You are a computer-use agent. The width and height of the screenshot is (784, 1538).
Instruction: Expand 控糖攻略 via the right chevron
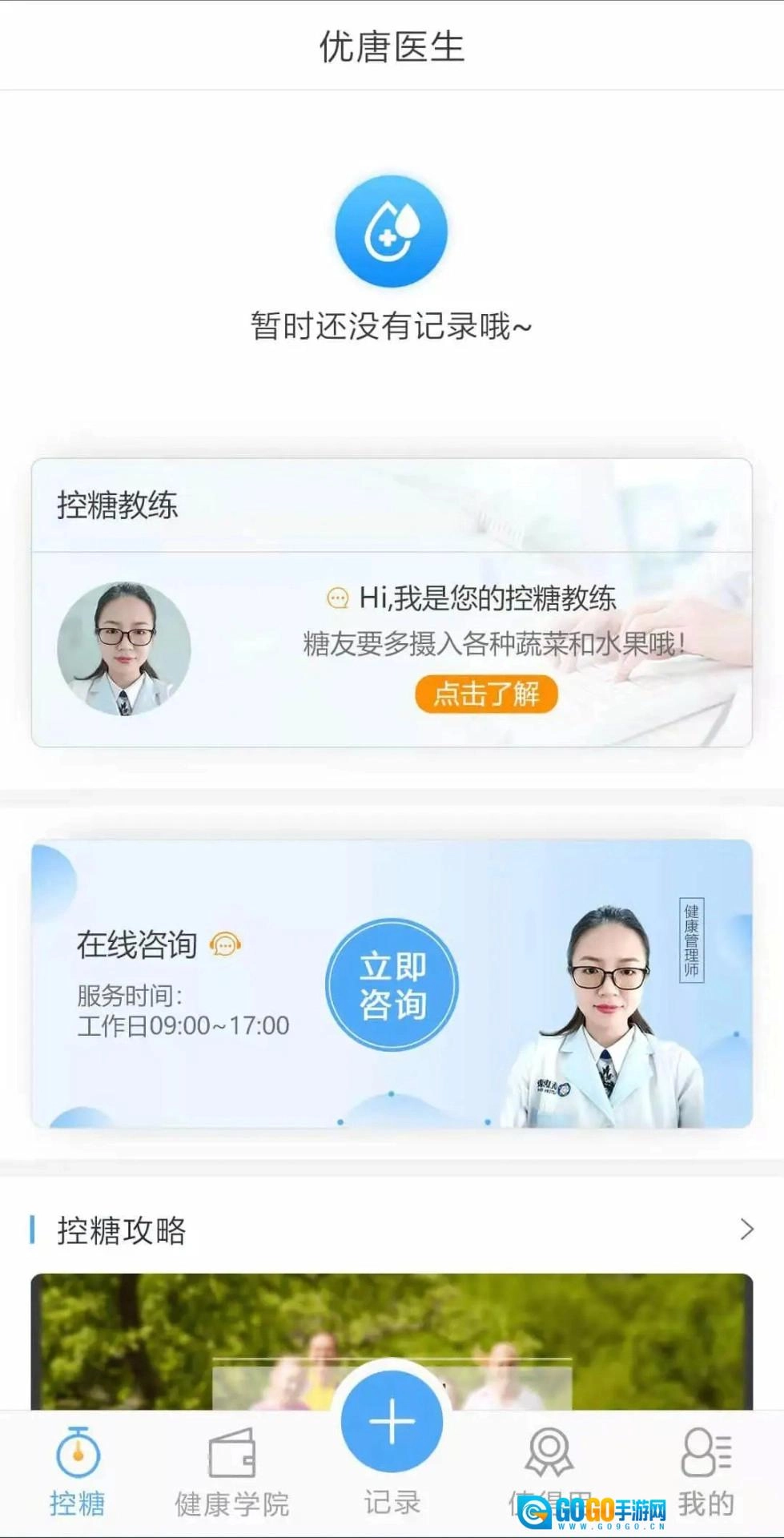tap(746, 1229)
